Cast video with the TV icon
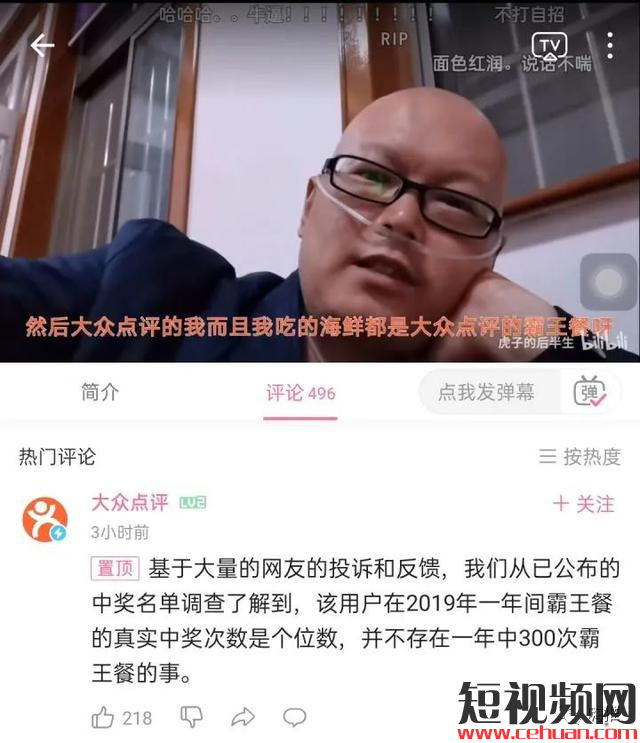This screenshot has width=640, height=743. (x=549, y=45)
